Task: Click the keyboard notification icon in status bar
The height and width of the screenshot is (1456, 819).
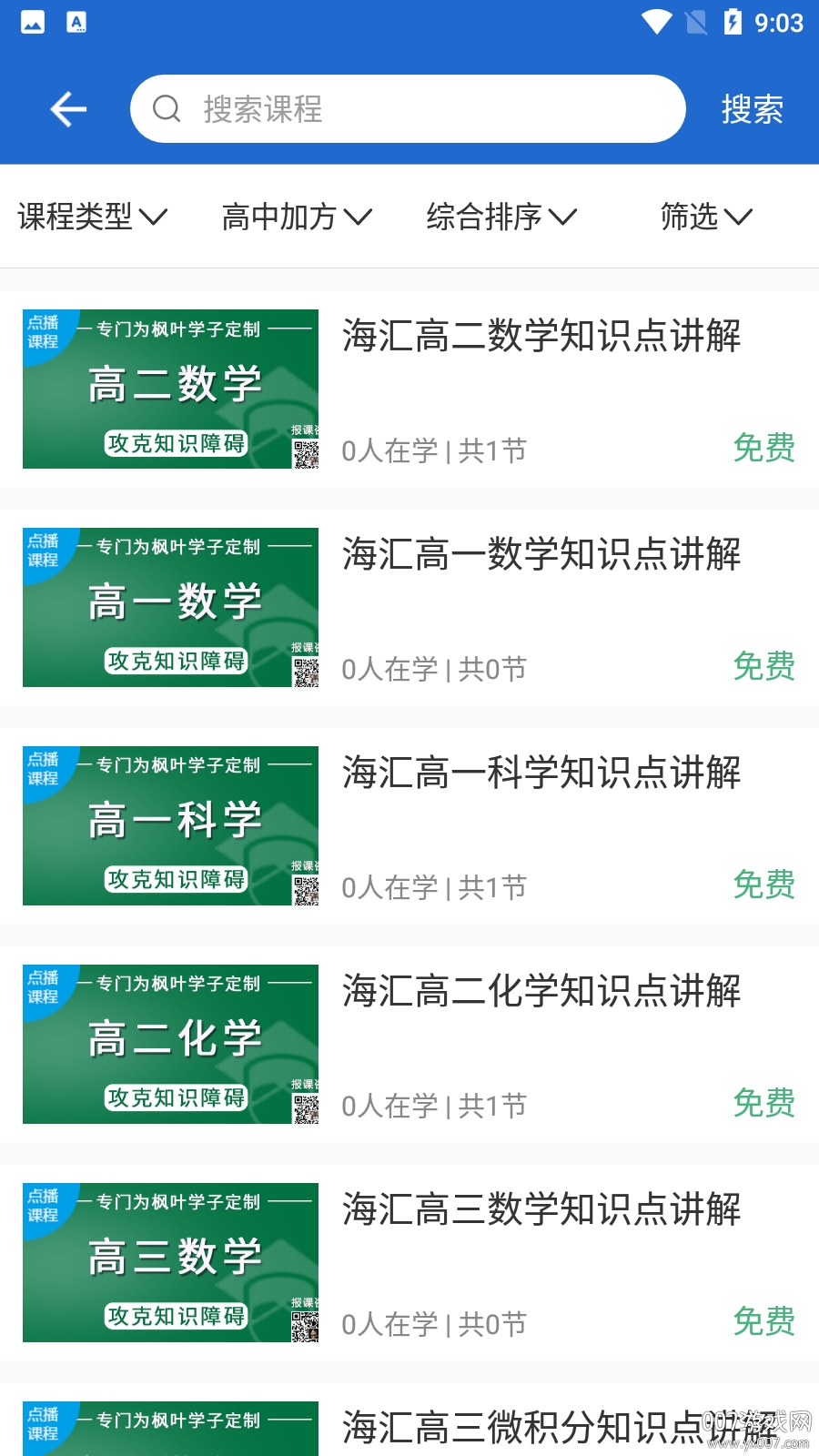Action: pos(77,24)
